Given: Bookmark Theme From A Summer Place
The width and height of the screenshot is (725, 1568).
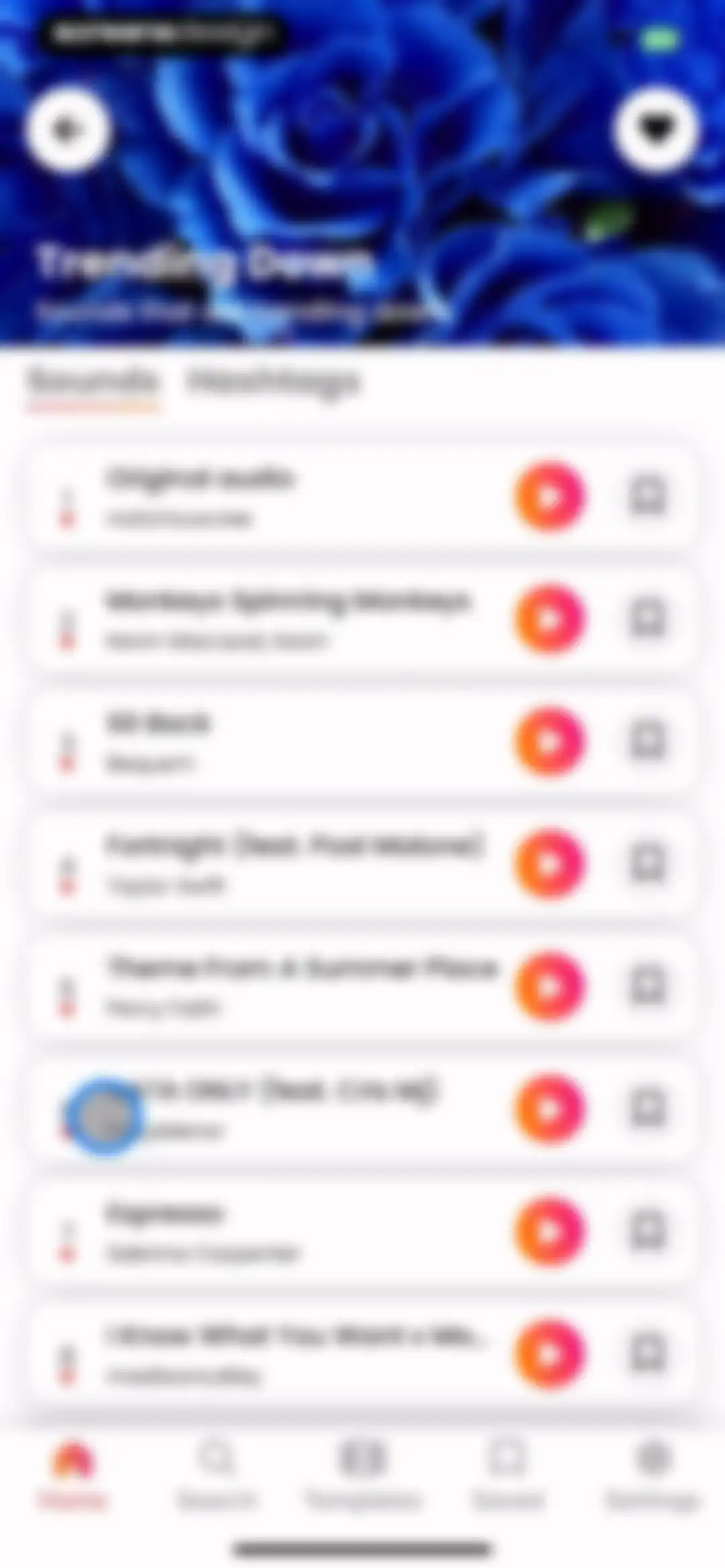Looking at the screenshot, I should point(648,987).
